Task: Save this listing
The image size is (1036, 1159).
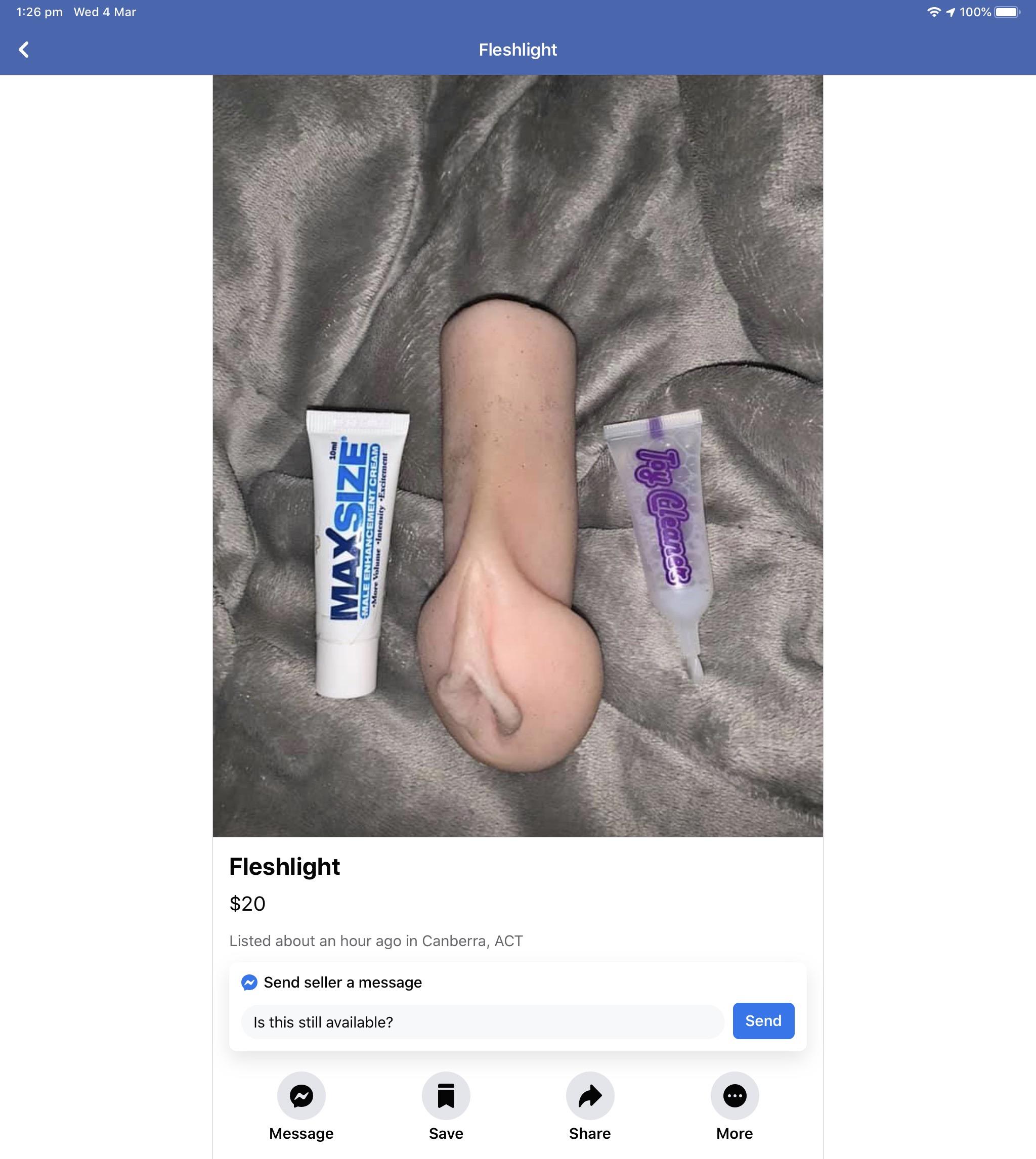Action: [446, 1096]
